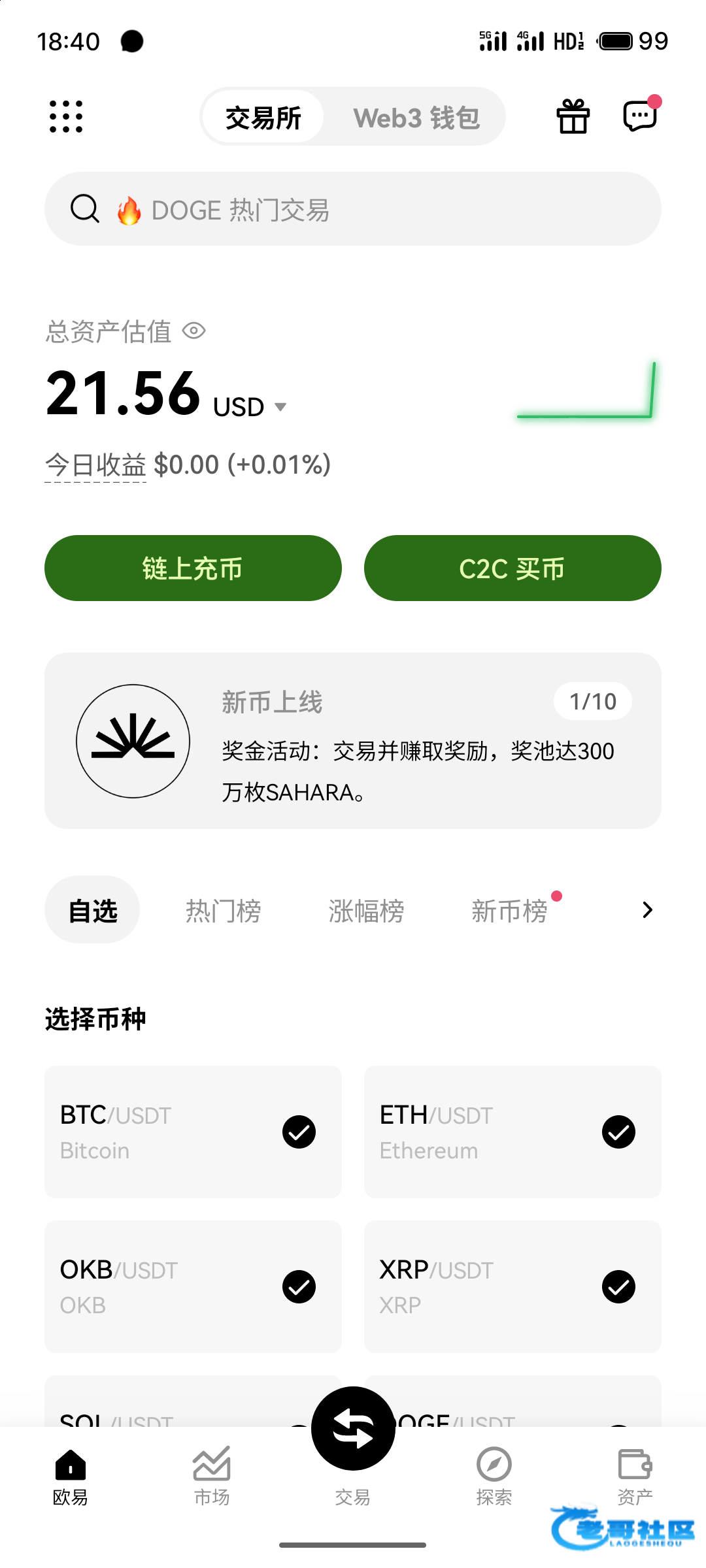This screenshot has height=1568, width=706.
Task: Open the gift rewards icon
Action: click(x=573, y=117)
